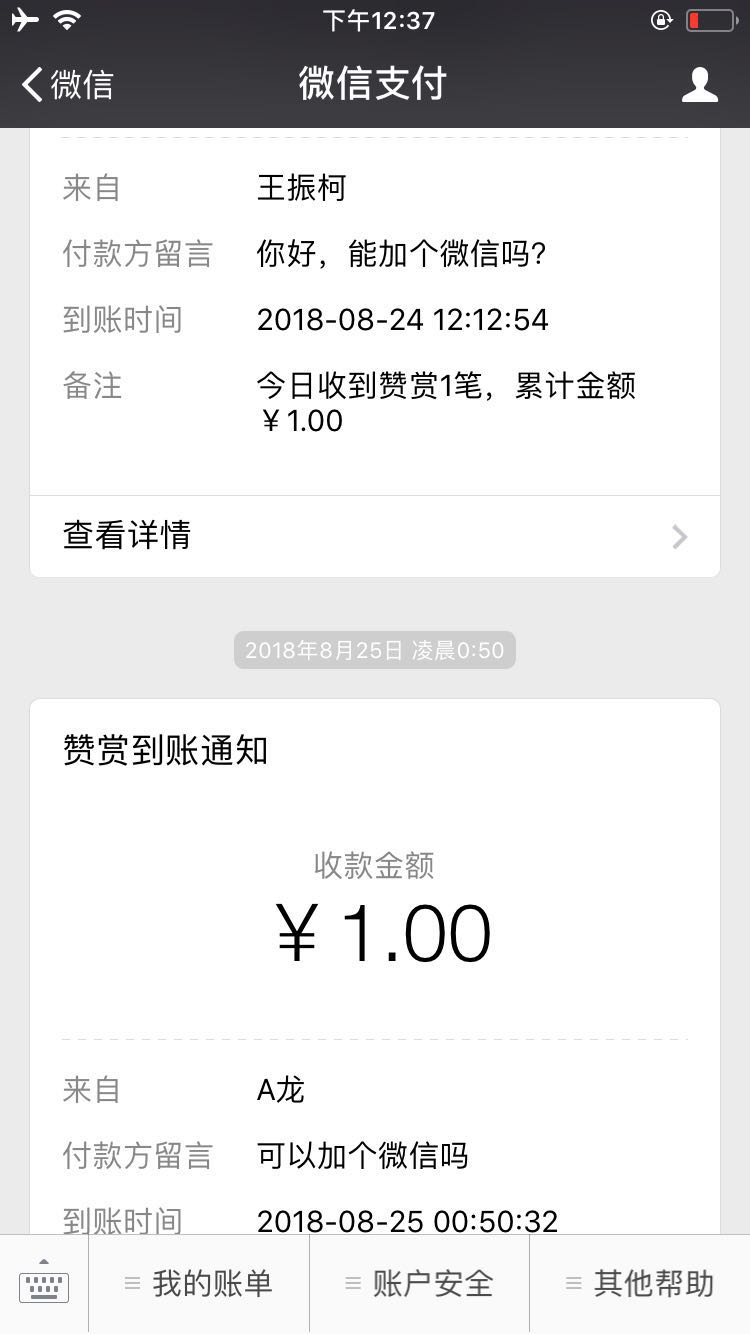Go back to 微信 chat list
The width and height of the screenshot is (750, 1334).
(68, 85)
